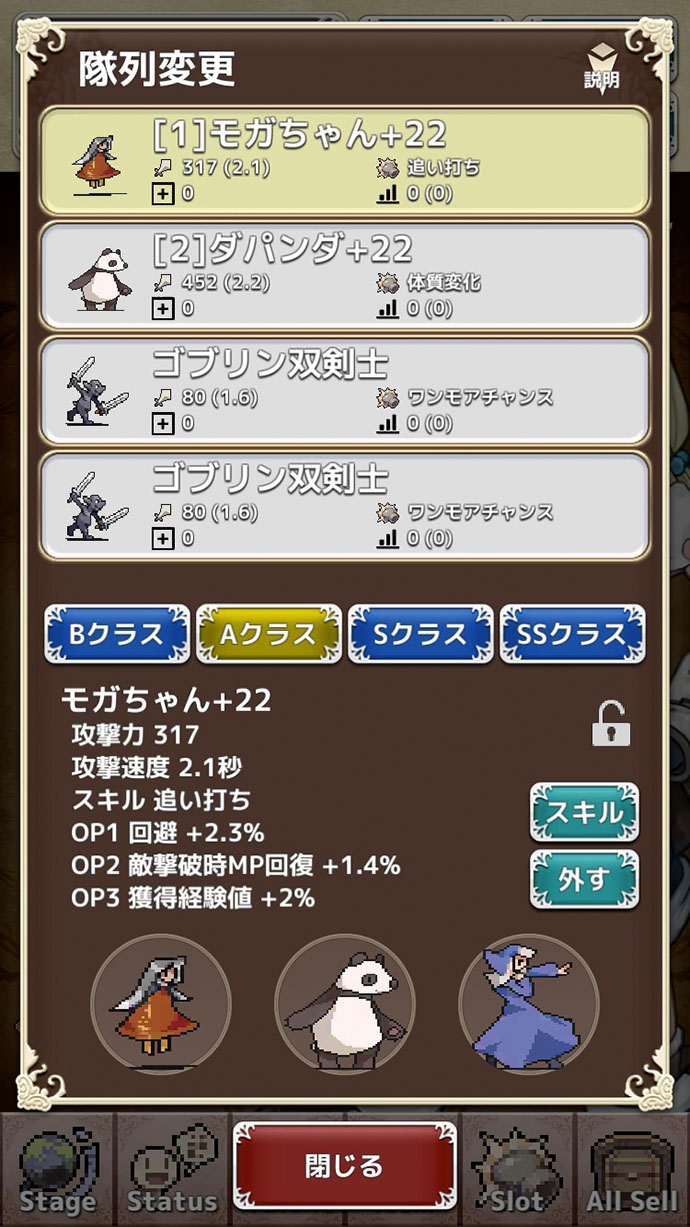Tap the 外す button to remove unit
This screenshot has height=1227, width=690.
pos(584,880)
